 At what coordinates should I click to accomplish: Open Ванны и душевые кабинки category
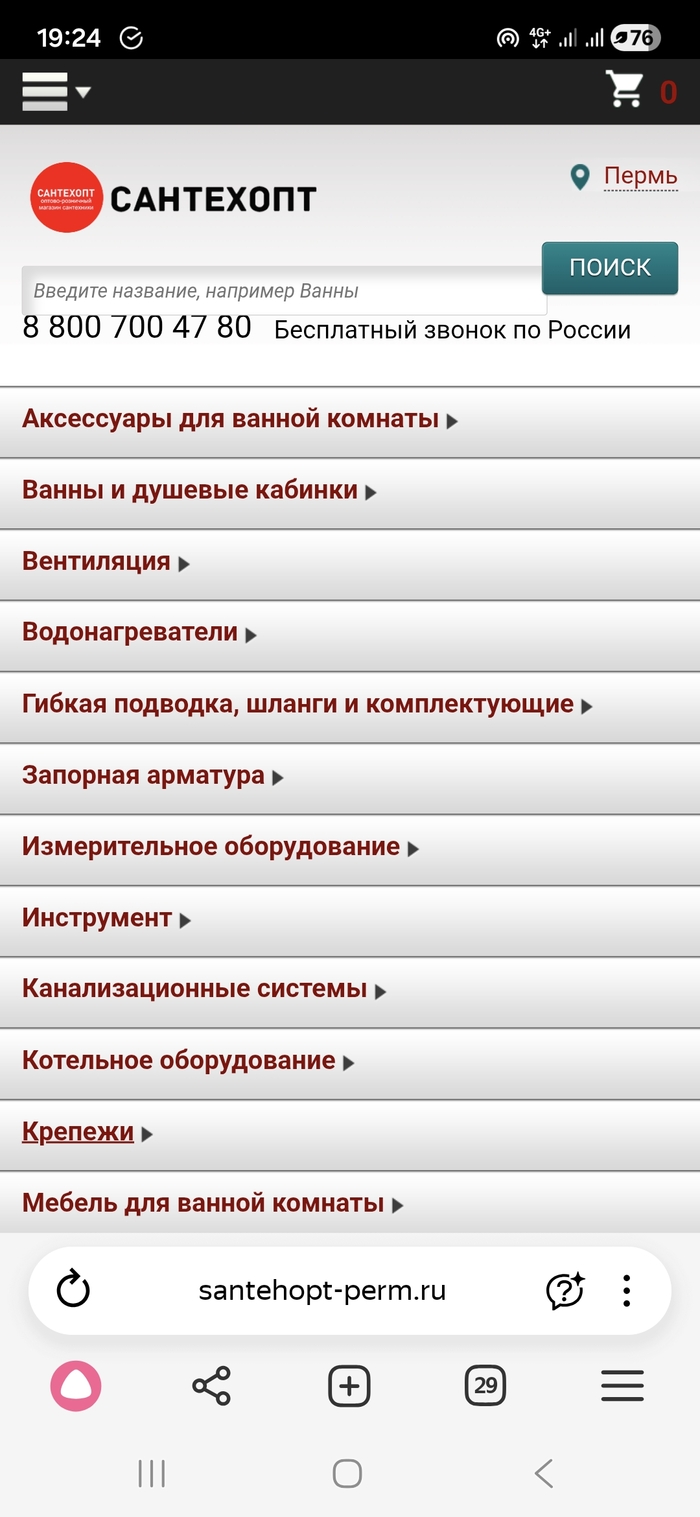[190, 490]
